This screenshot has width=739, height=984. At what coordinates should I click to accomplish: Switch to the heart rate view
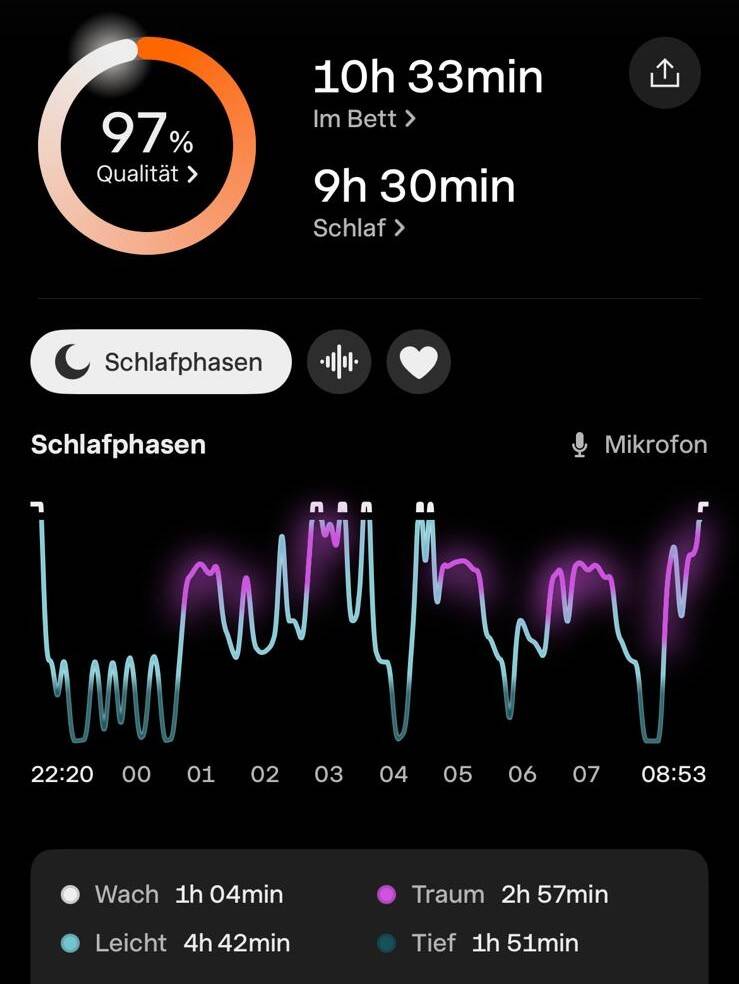click(x=418, y=362)
